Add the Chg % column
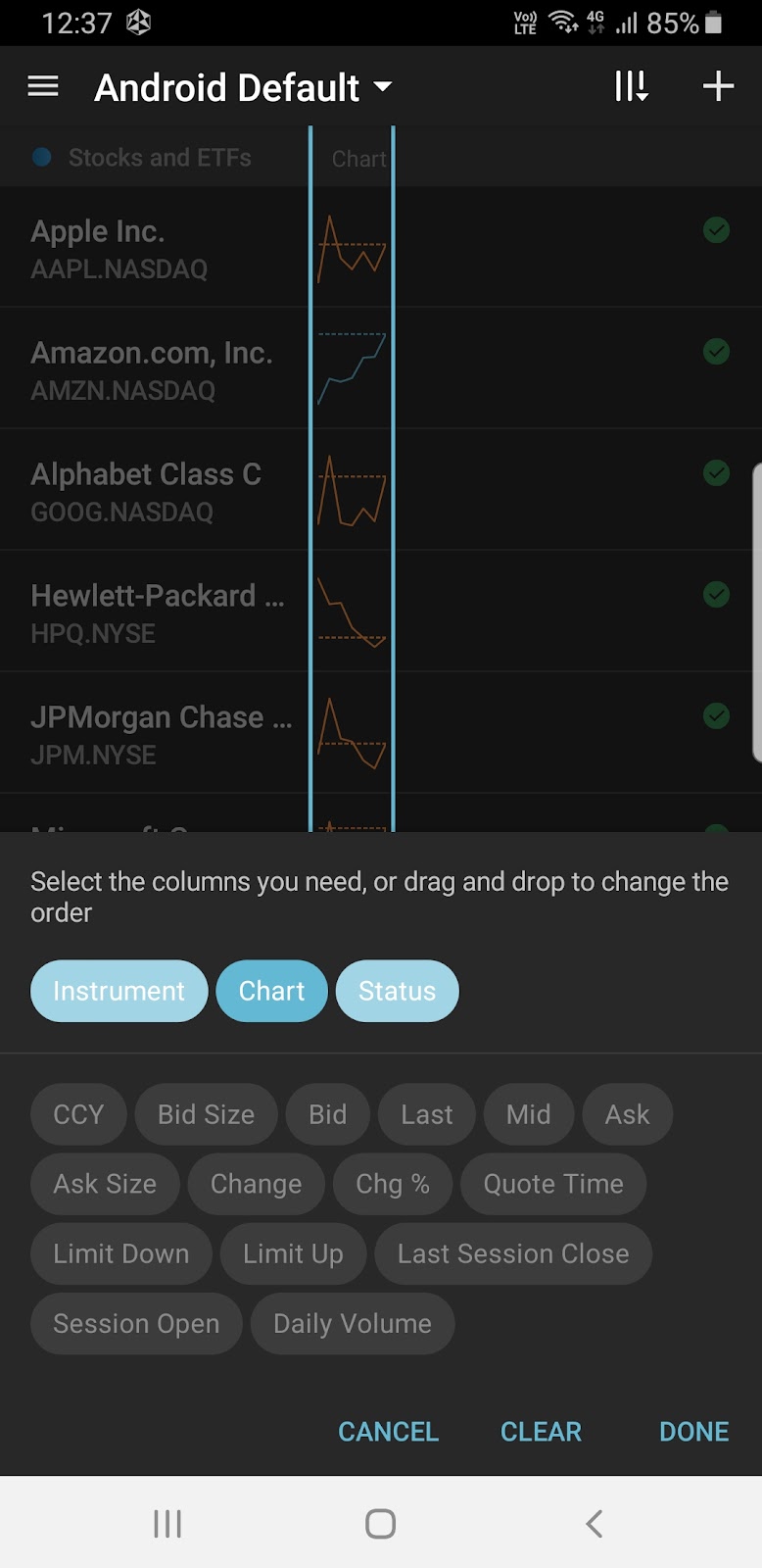 pyautogui.click(x=392, y=1184)
